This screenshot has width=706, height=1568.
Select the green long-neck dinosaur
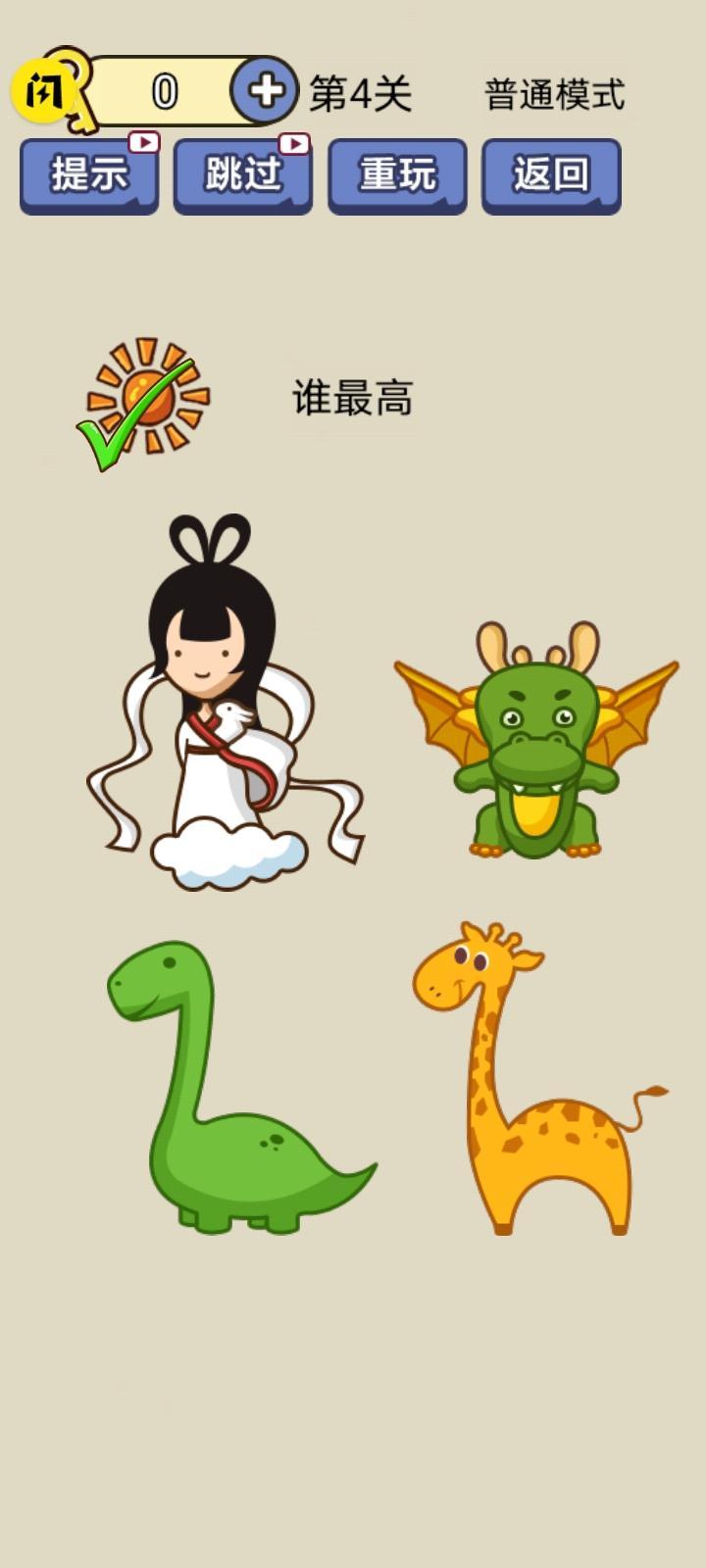tap(240, 1087)
